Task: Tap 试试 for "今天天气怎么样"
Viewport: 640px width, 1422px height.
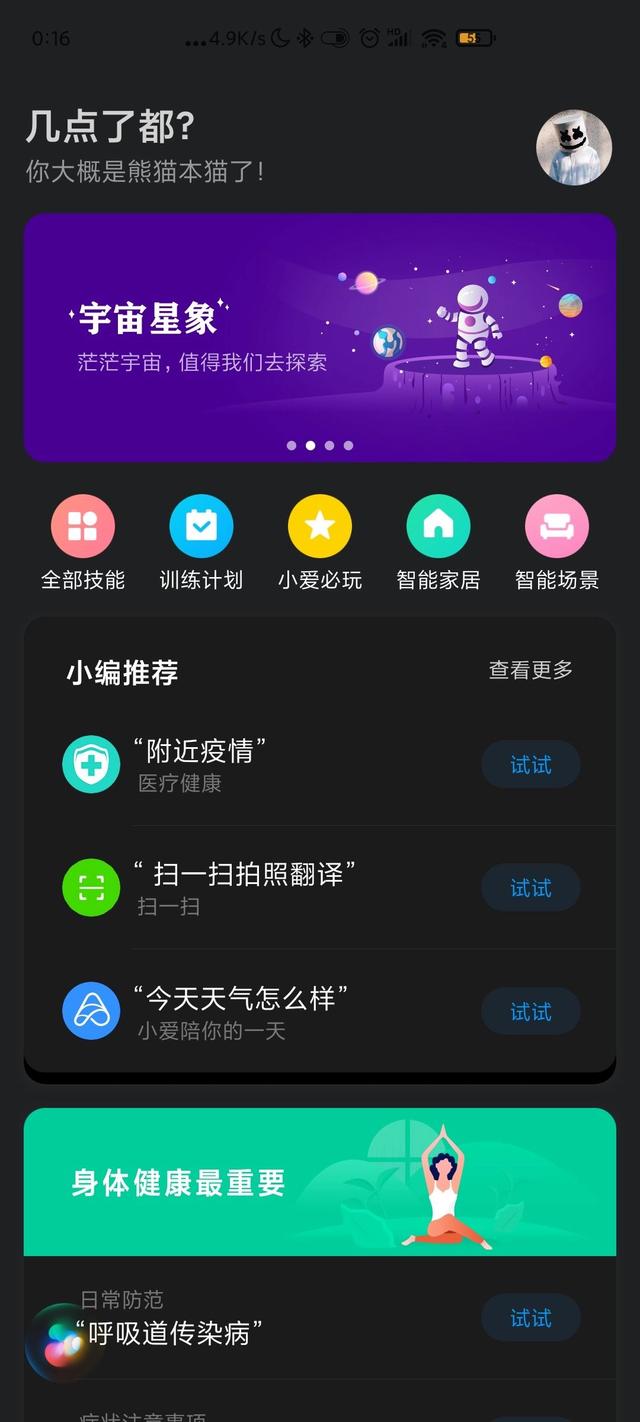Action: pyautogui.click(x=530, y=1012)
